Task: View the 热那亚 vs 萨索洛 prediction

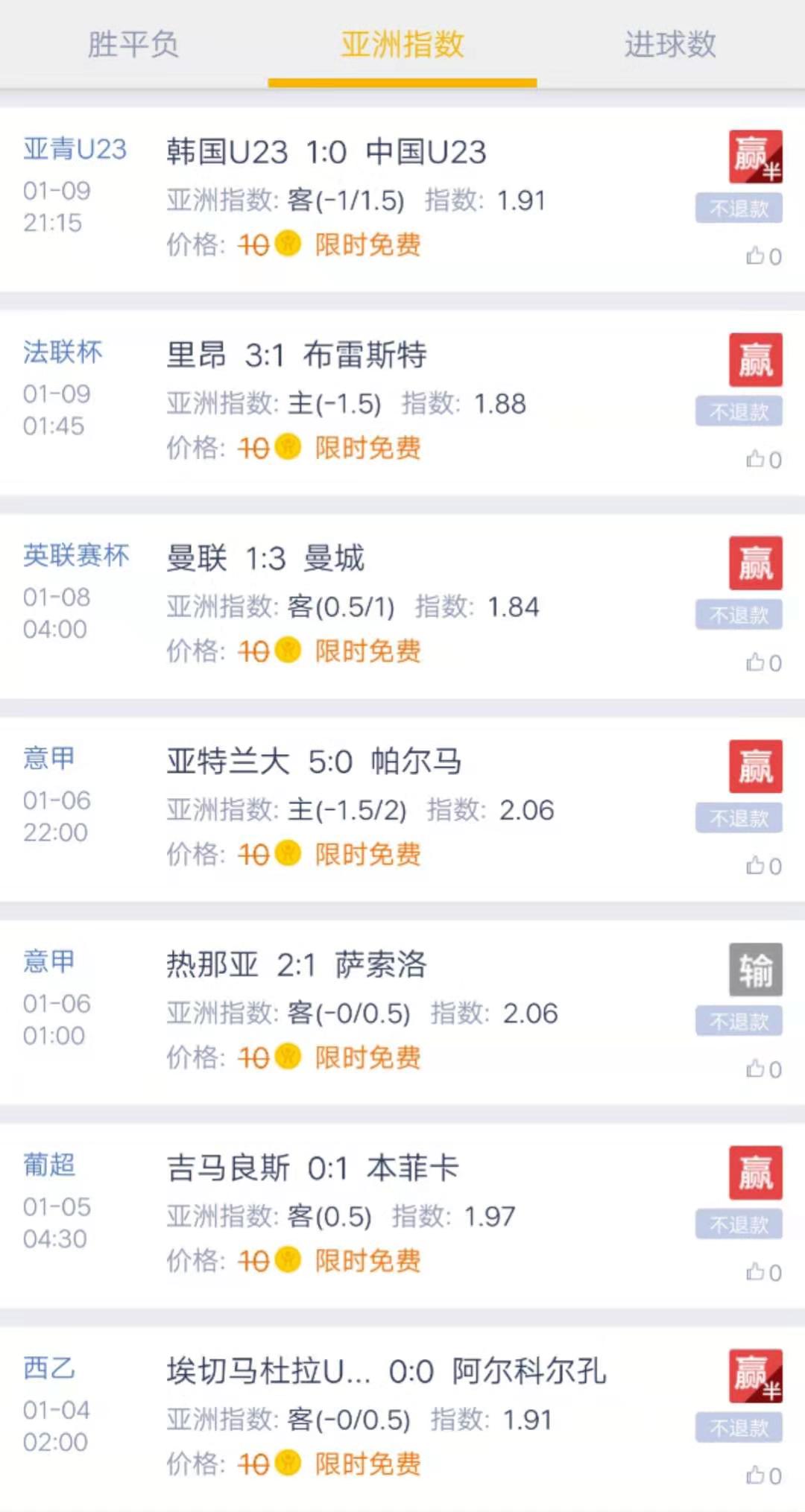Action: tap(296, 966)
